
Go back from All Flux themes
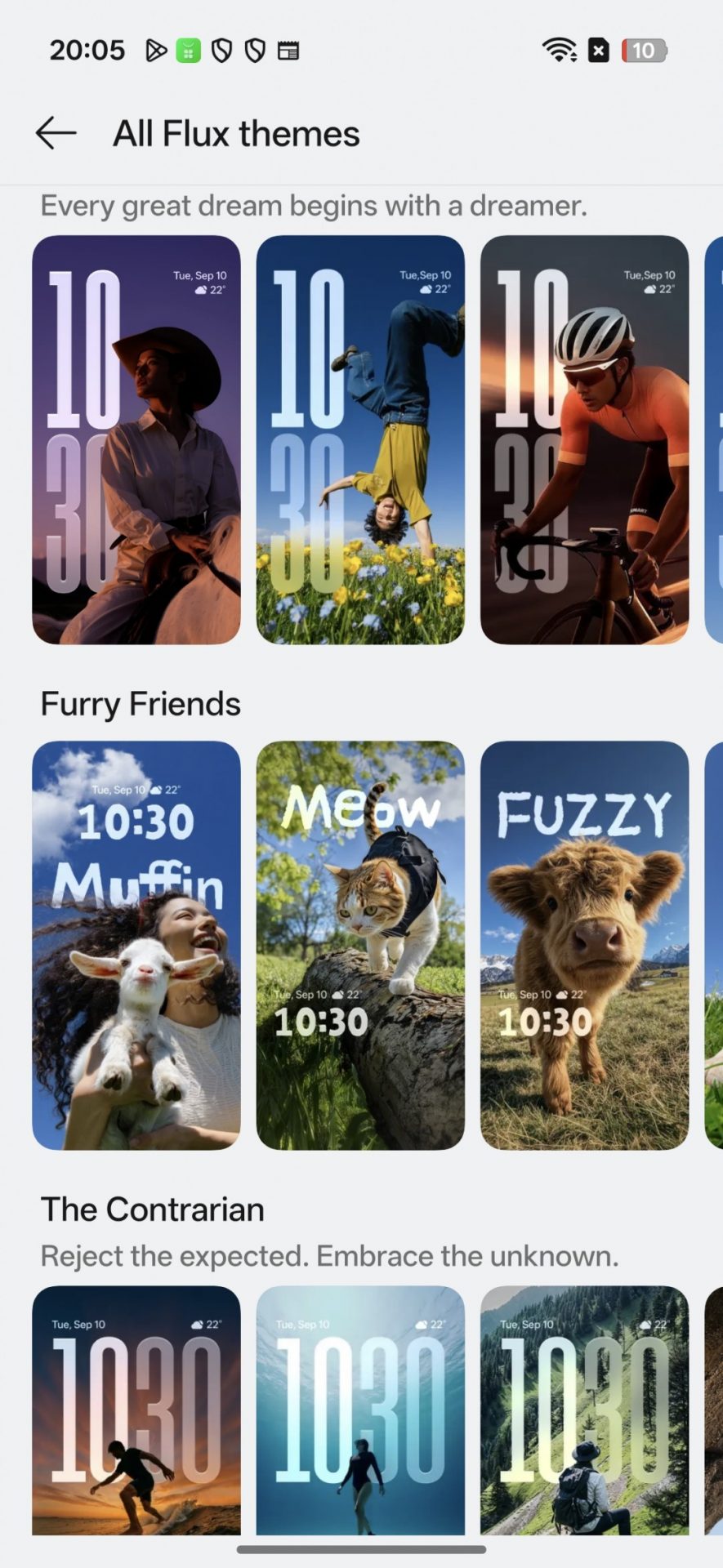pyautogui.click(x=56, y=133)
